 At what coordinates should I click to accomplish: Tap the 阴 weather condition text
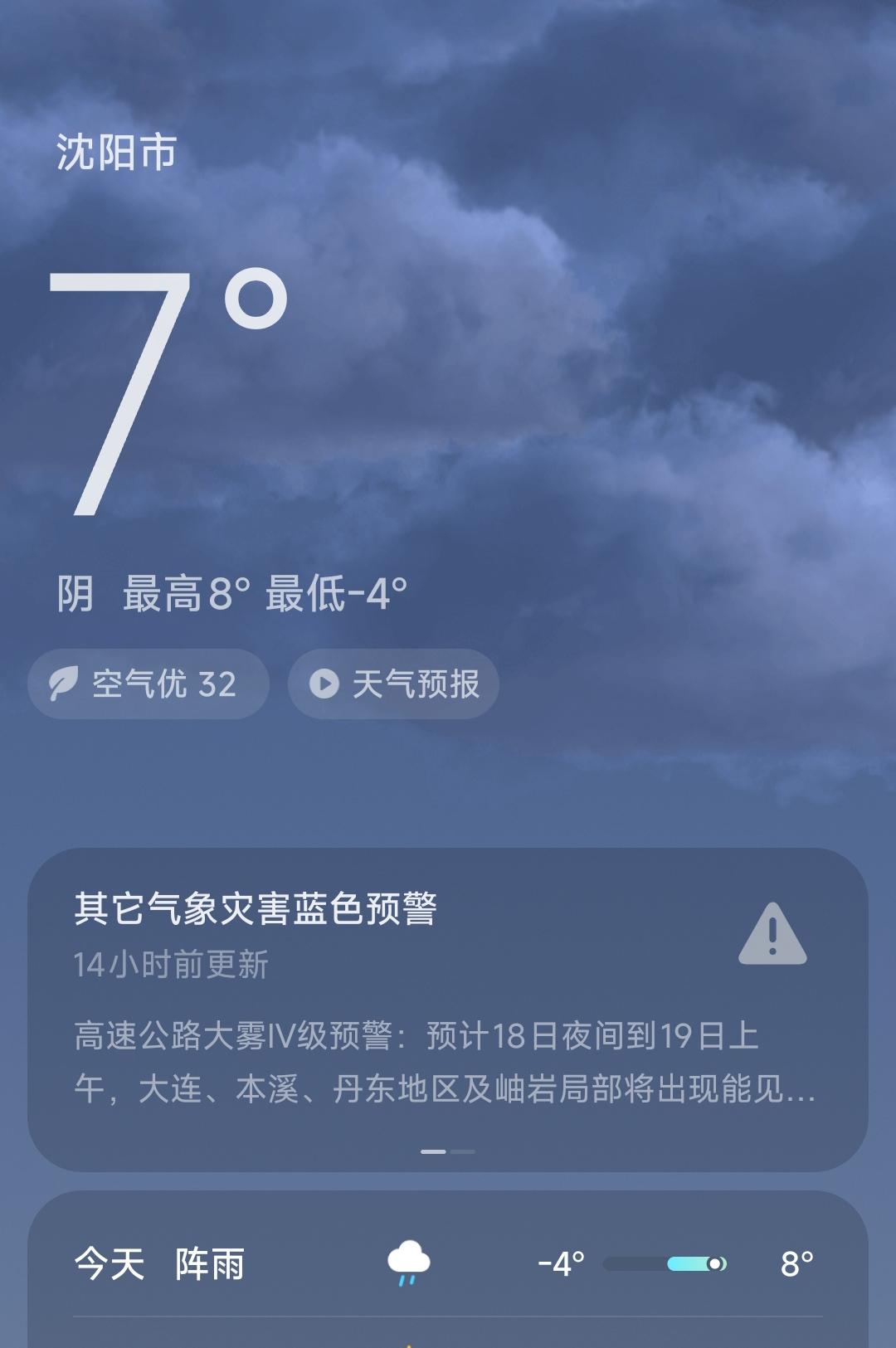pos(77,594)
